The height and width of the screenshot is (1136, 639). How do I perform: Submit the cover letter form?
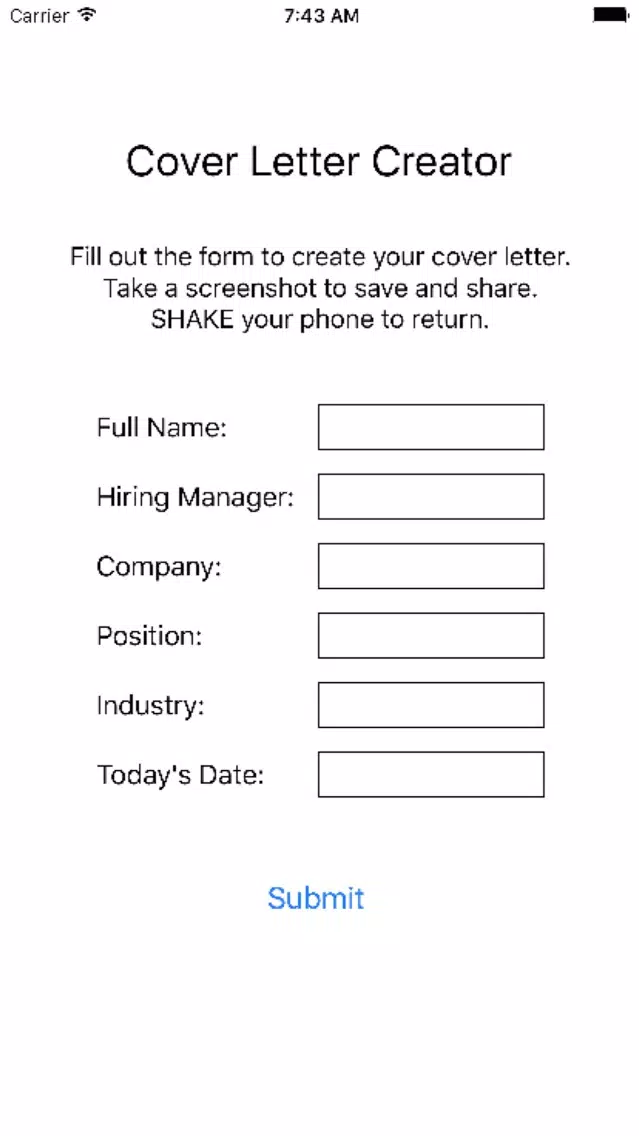[x=316, y=898]
